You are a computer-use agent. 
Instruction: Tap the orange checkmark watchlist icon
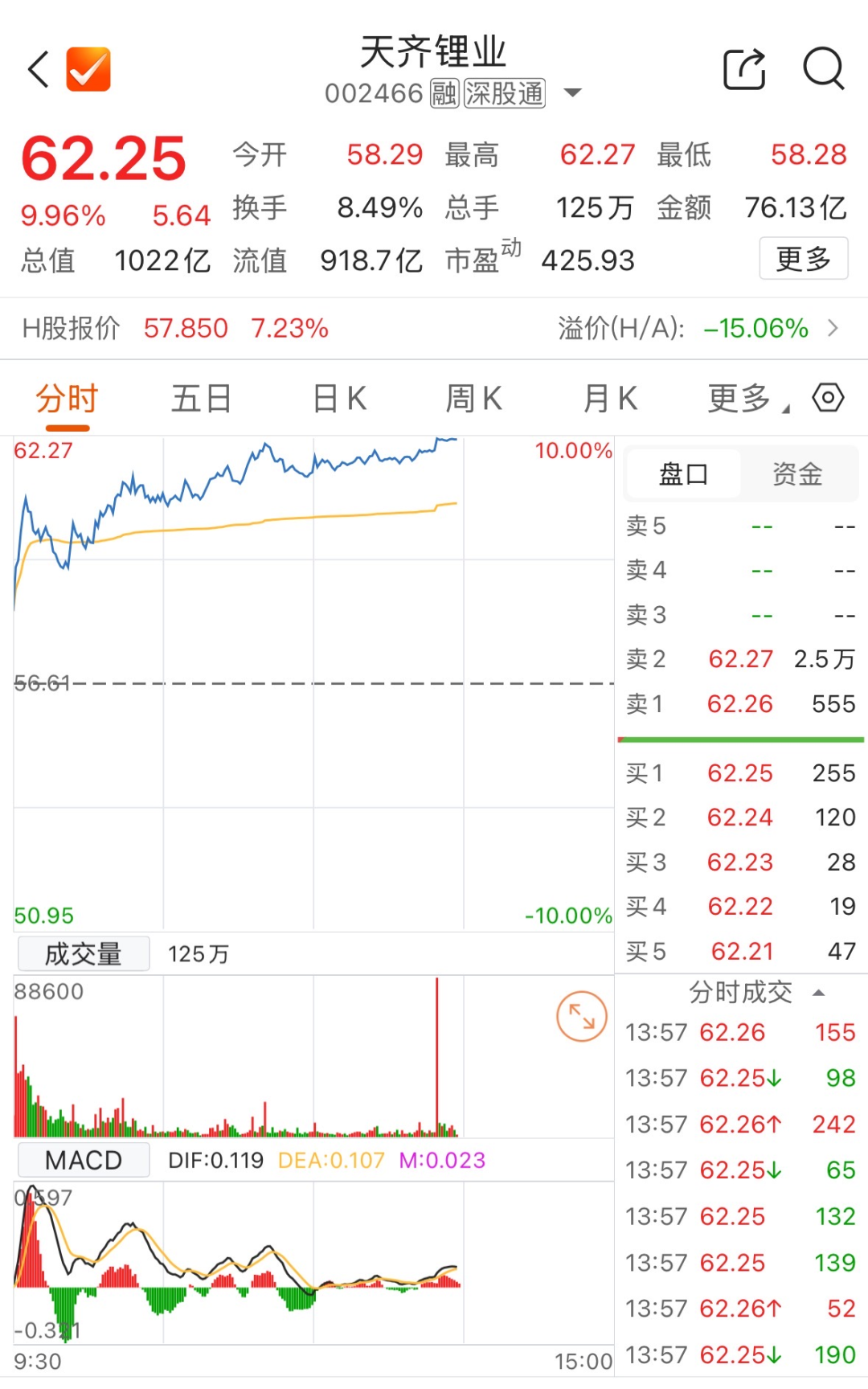(x=88, y=69)
